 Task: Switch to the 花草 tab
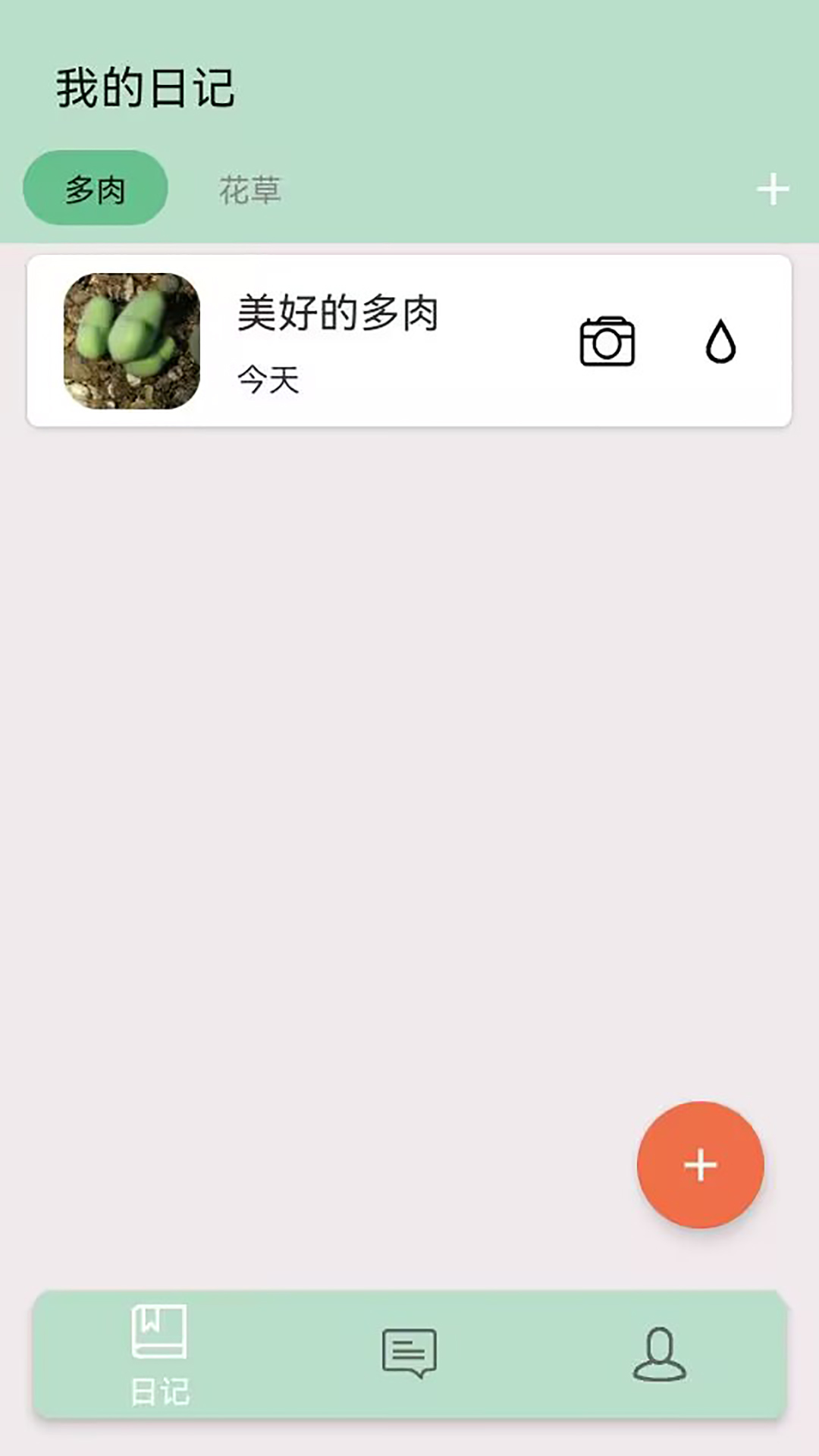249,190
